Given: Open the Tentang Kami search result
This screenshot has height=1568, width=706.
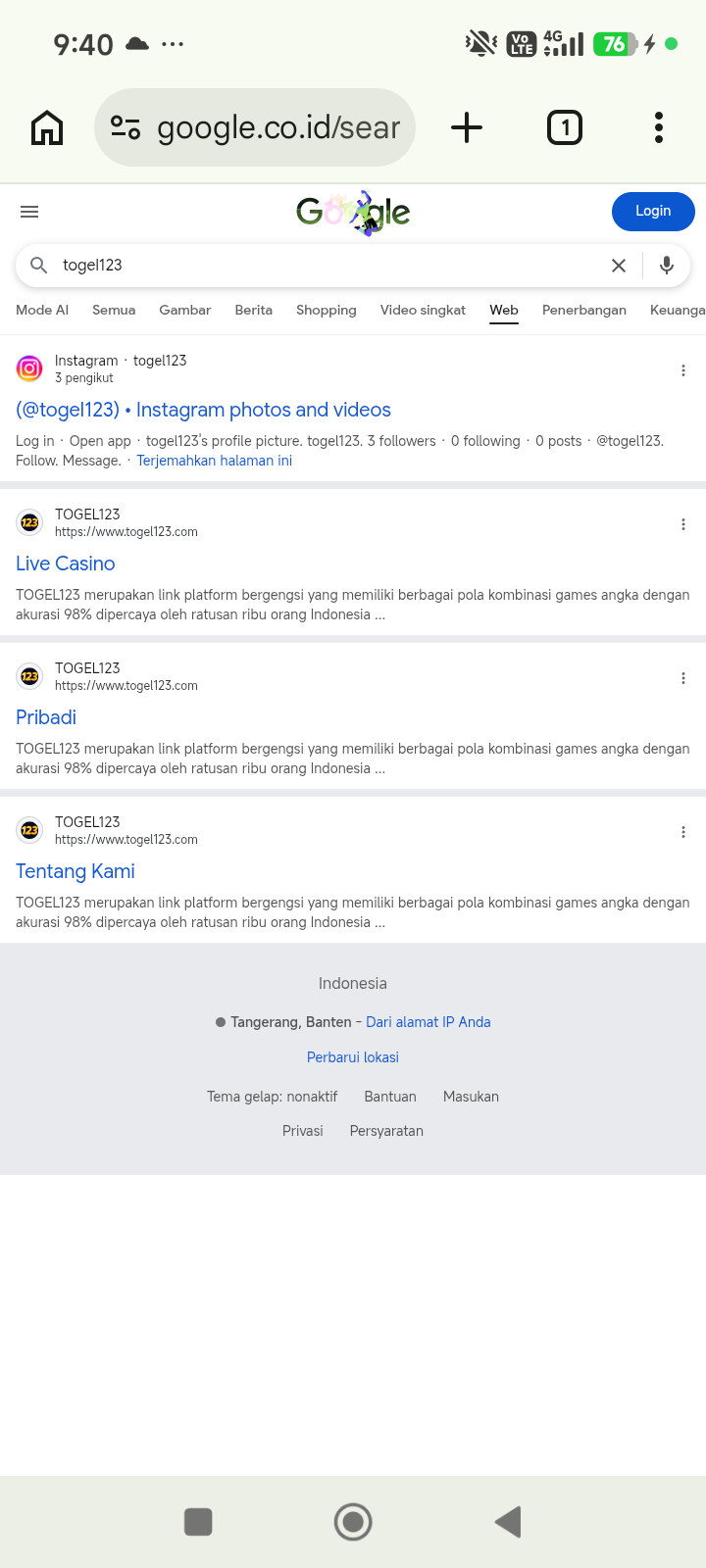Looking at the screenshot, I should click(76, 871).
